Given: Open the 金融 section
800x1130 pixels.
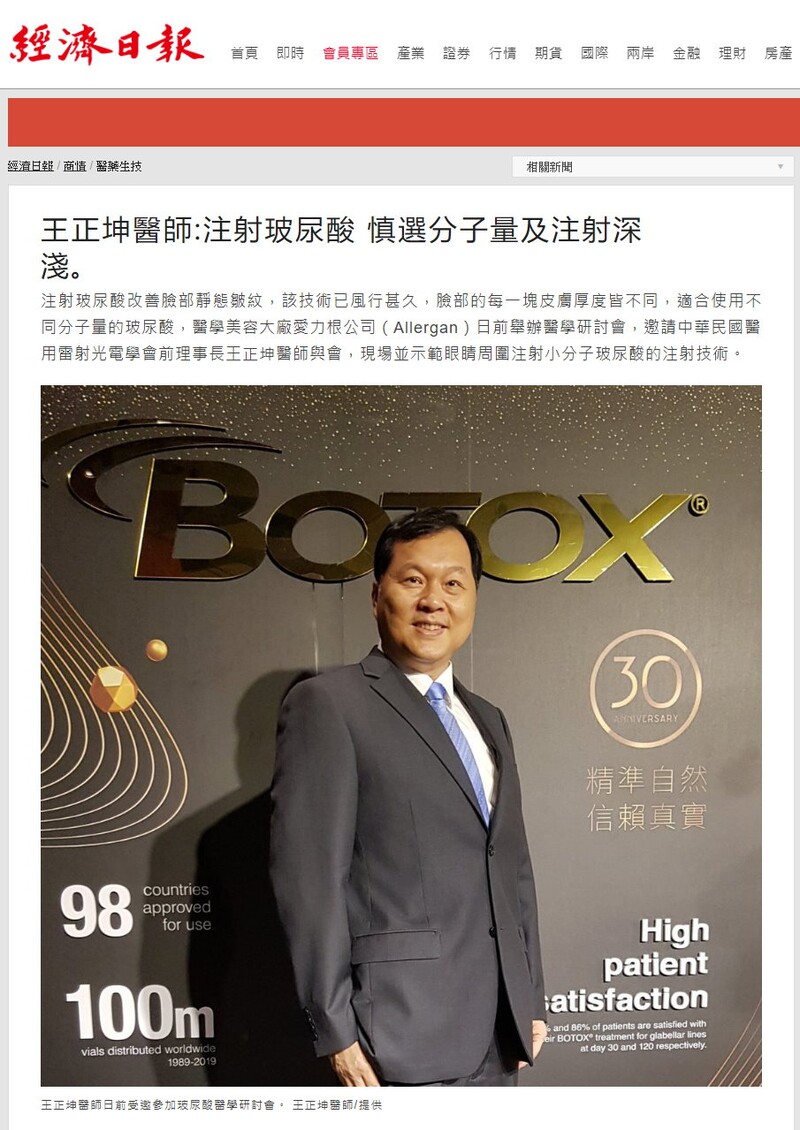Looking at the screenshot, I should [686, 53].
